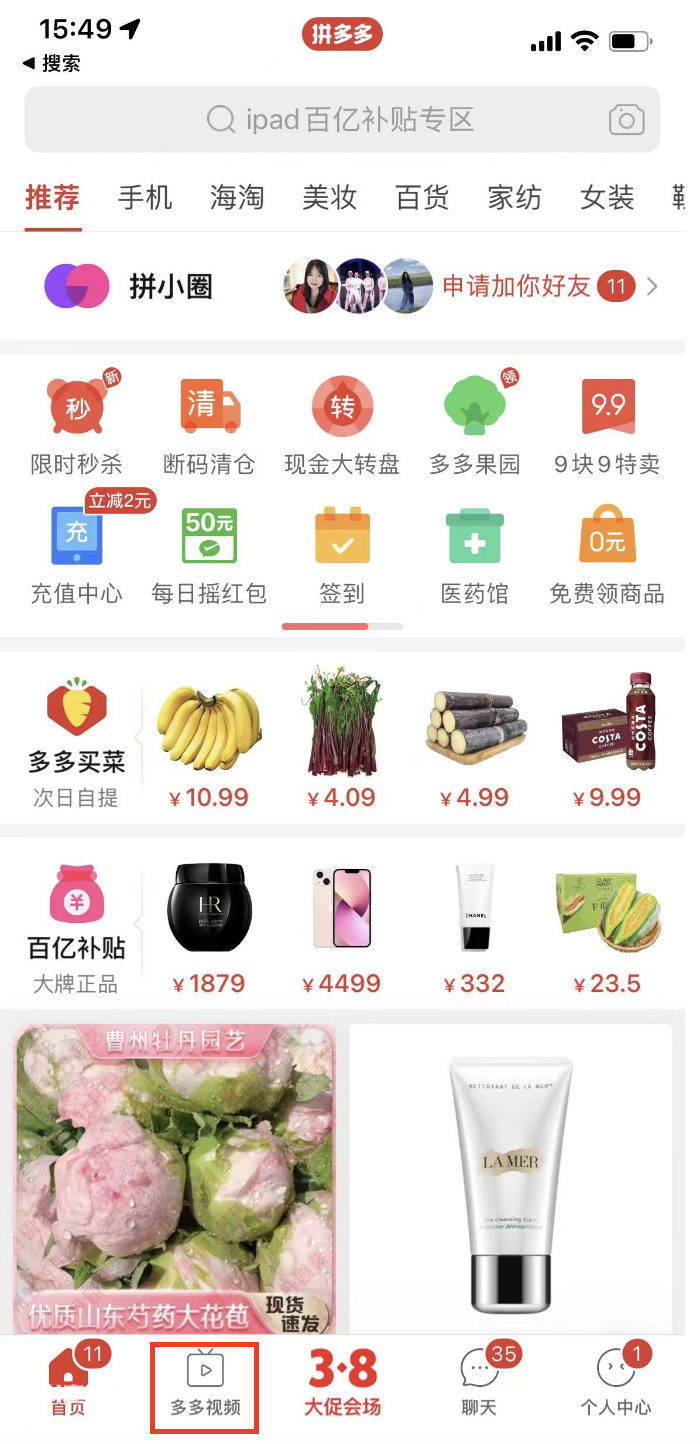Image resolution: width=700 pixels, height=1444 pixels.
Task: Open the 医药馆 pharmacy section
Action: pos(475,553)
